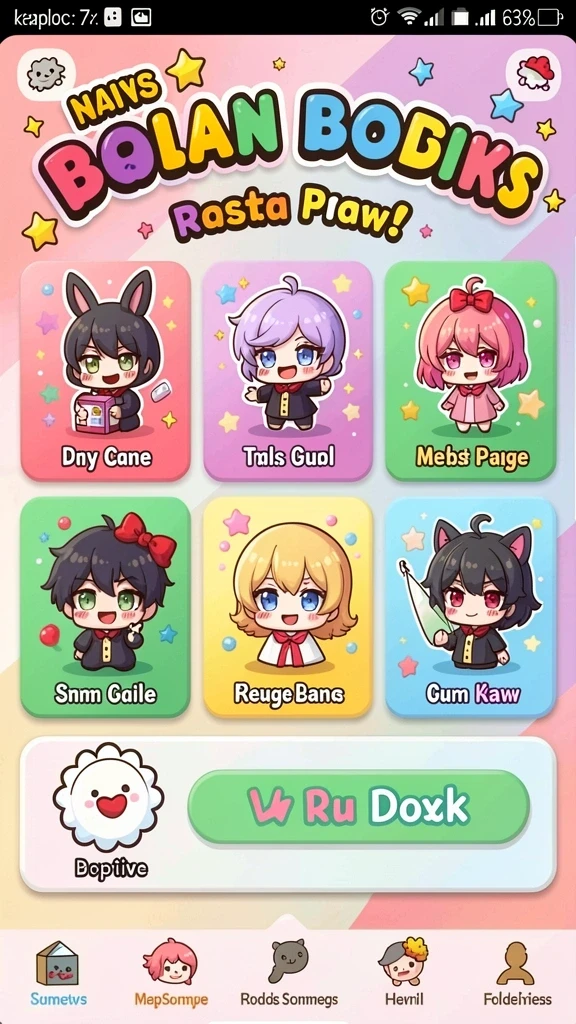This screenshot has width=576, height=1024.
Task: Go to the MepSompe tab
Action: [171, 974]
